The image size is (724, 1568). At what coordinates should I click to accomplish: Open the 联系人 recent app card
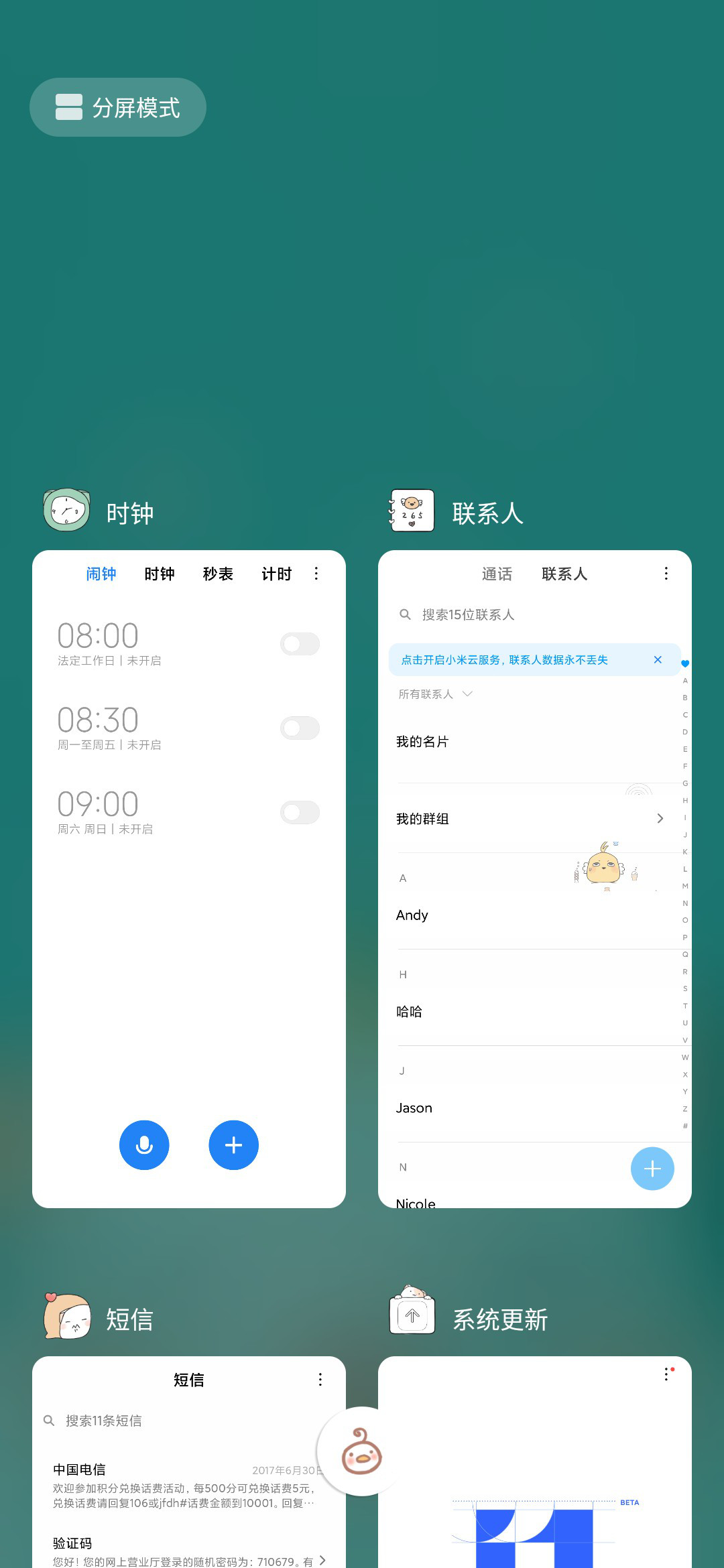535,879
